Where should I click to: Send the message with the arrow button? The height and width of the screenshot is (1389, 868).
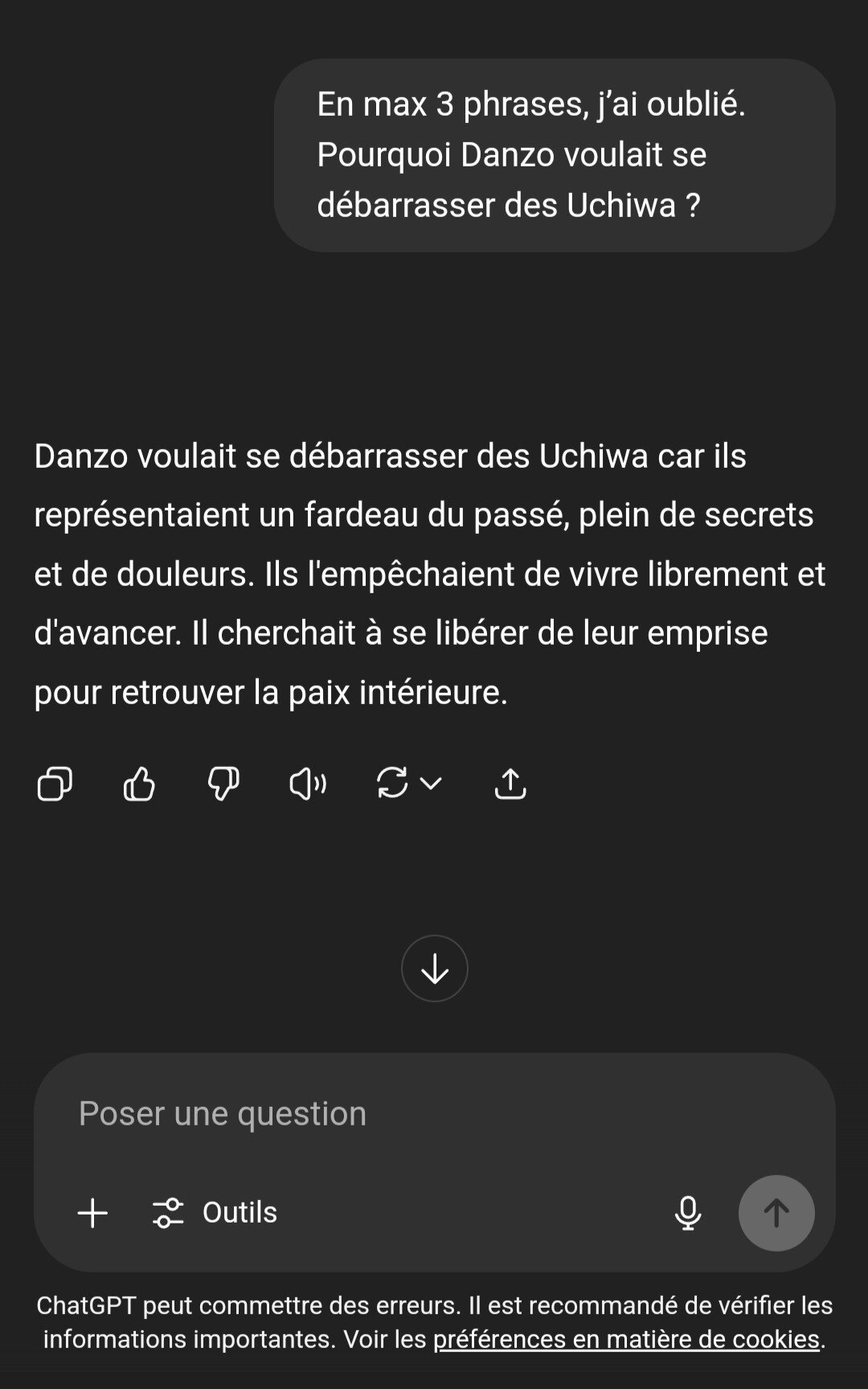pos(776,1213)
